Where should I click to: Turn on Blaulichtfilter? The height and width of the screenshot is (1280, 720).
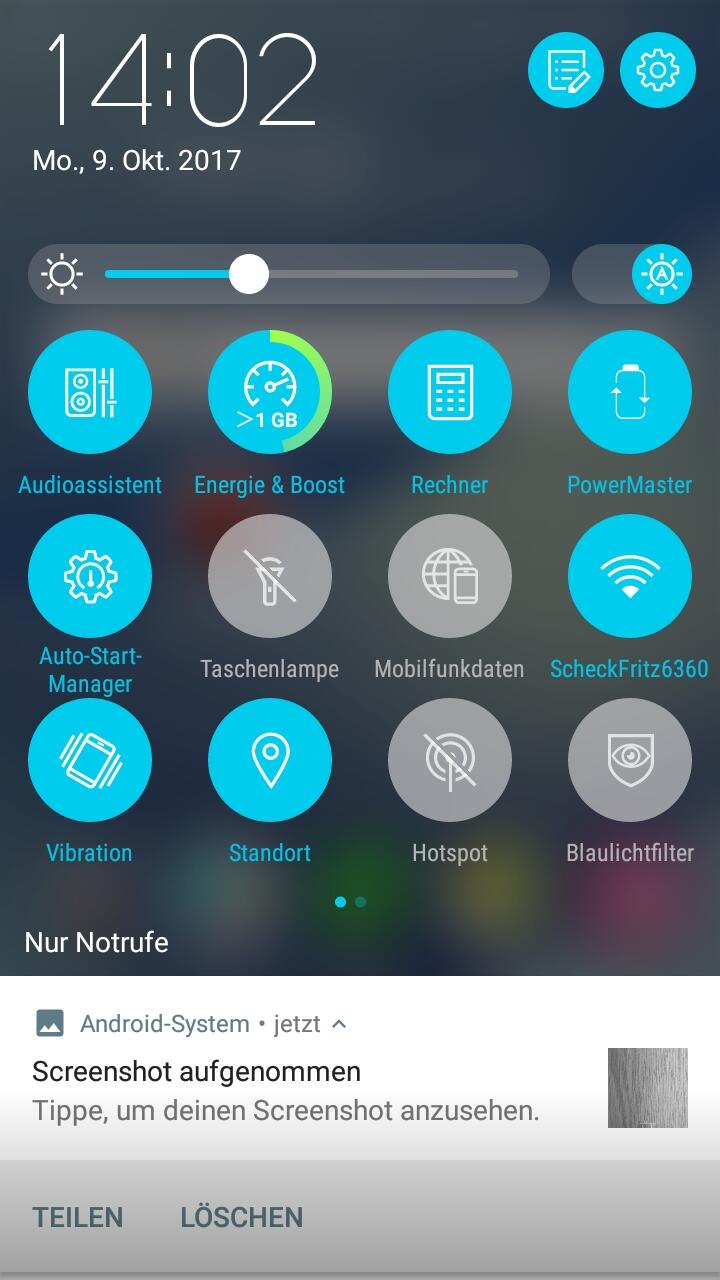(630, 760)
